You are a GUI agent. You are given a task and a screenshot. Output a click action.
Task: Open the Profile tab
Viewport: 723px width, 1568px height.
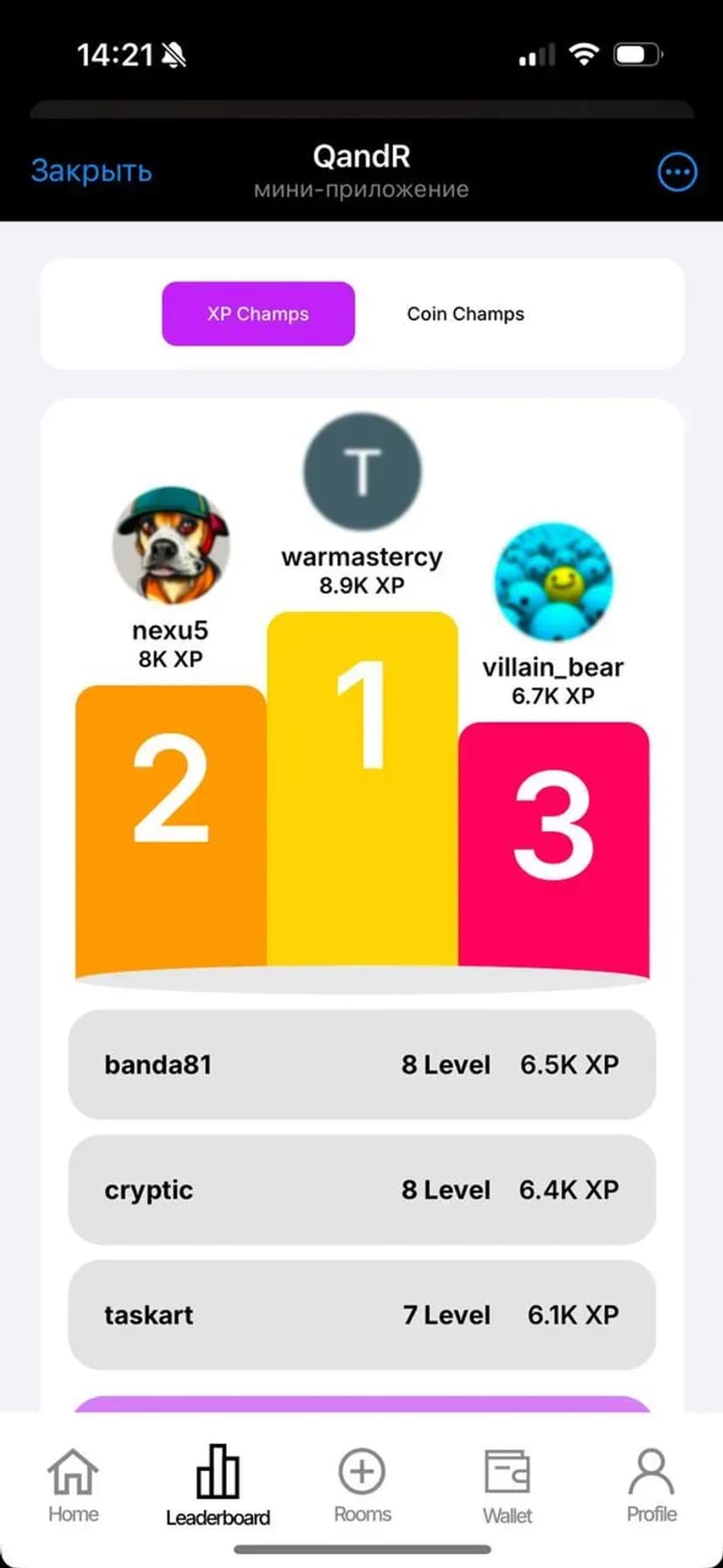[x=651, y=1485]
